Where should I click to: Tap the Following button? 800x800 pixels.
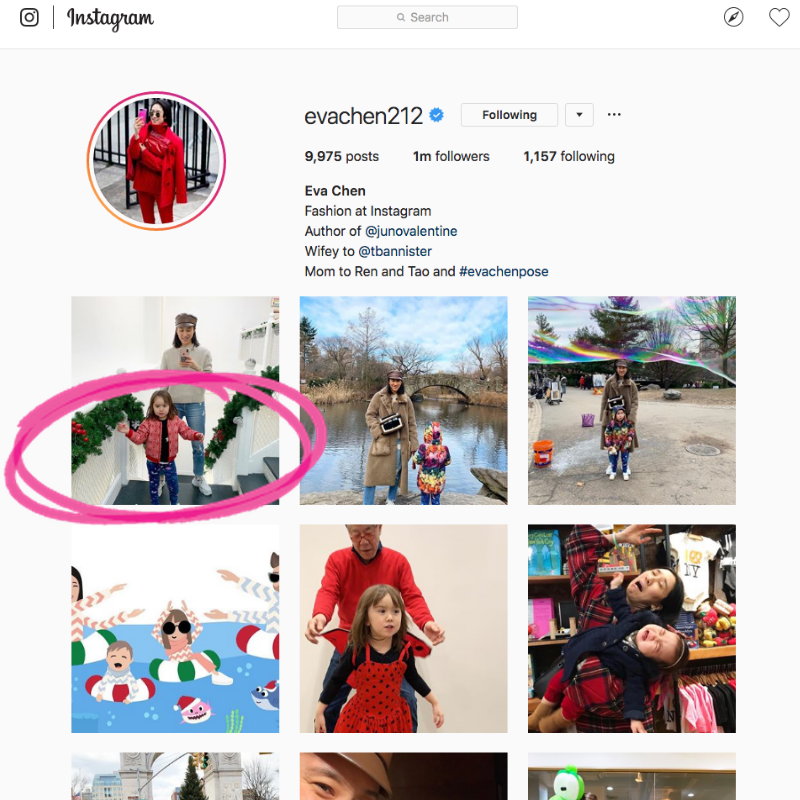click(509, 115)
